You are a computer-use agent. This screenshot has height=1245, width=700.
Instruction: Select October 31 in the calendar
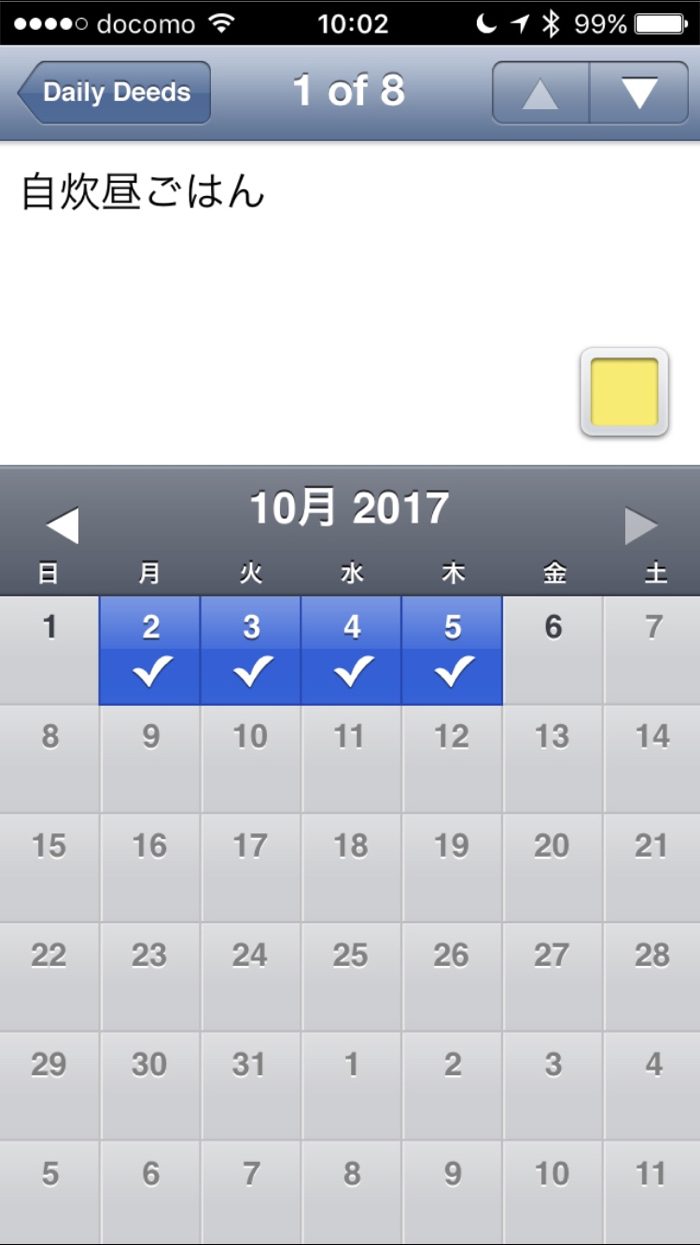[x=251, y=1085]
